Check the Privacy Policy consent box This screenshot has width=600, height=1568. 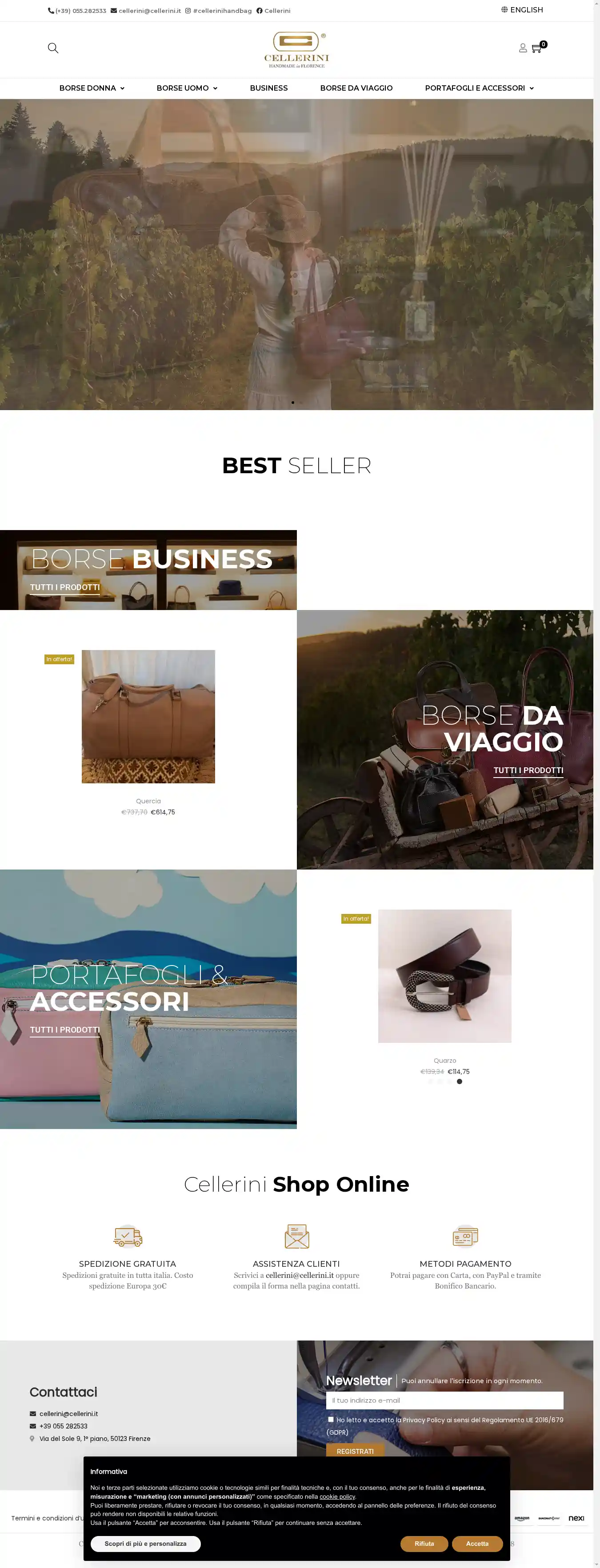(331, 1420)
